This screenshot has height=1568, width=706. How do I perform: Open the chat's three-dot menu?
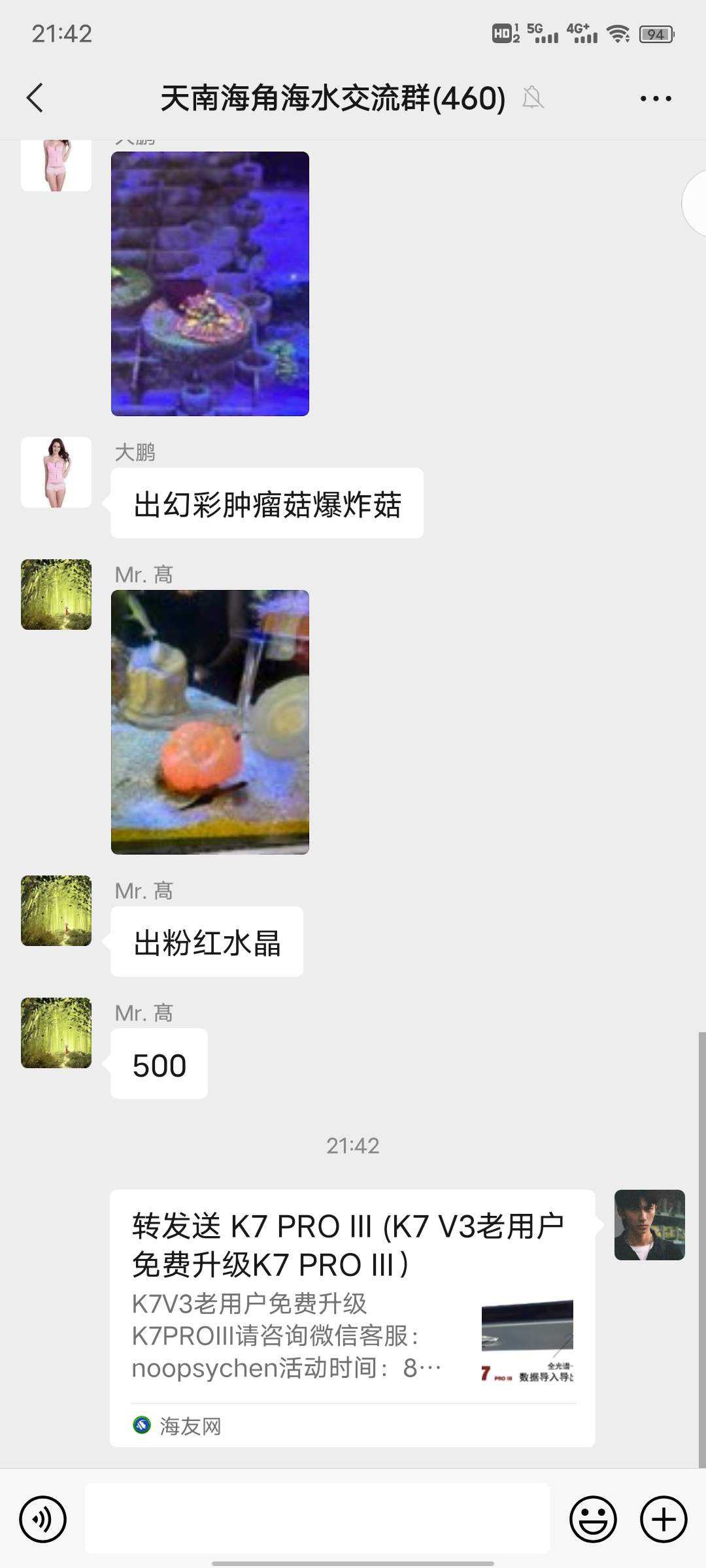[655, 99]
